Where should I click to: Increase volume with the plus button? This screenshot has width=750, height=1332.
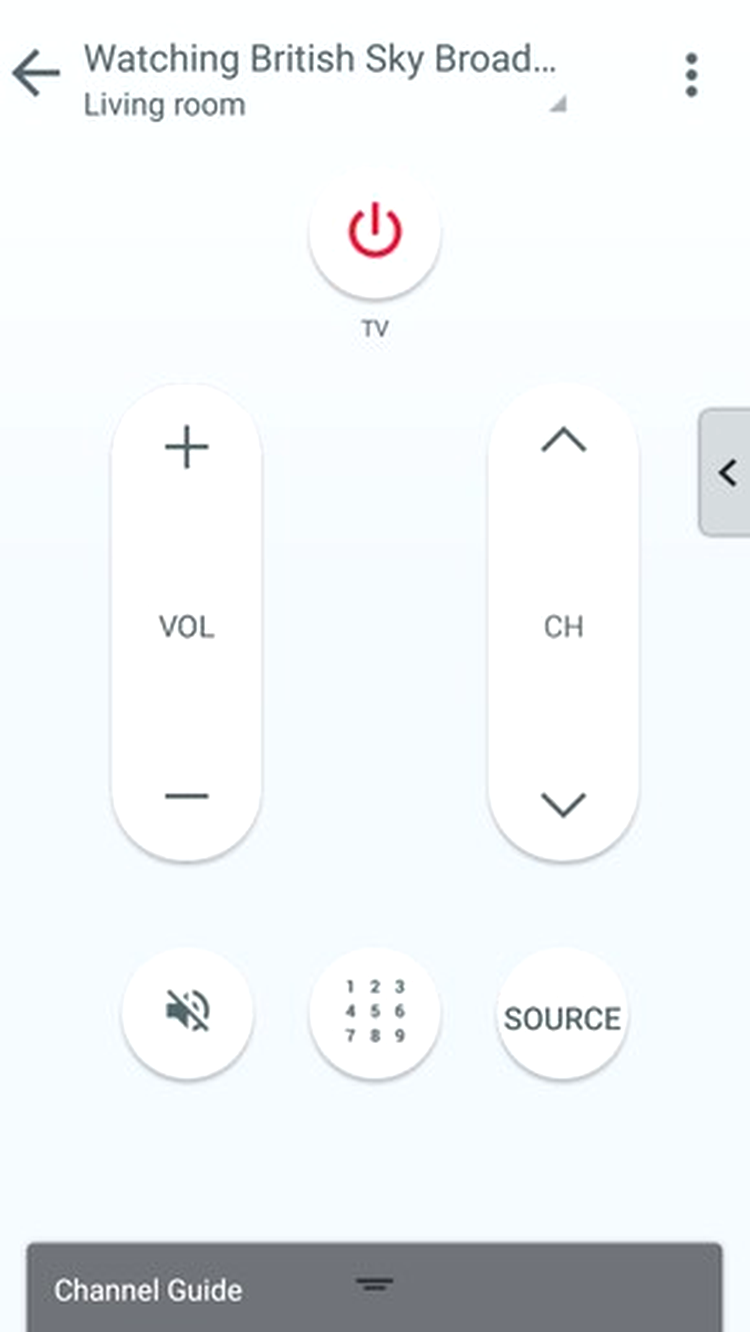pos(187,447)
